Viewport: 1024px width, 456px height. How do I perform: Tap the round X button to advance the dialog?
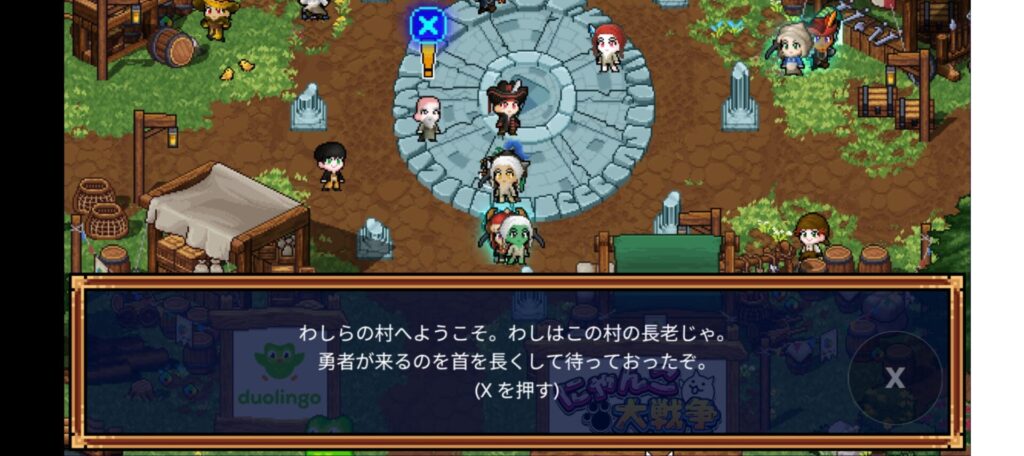click(894, 378)
